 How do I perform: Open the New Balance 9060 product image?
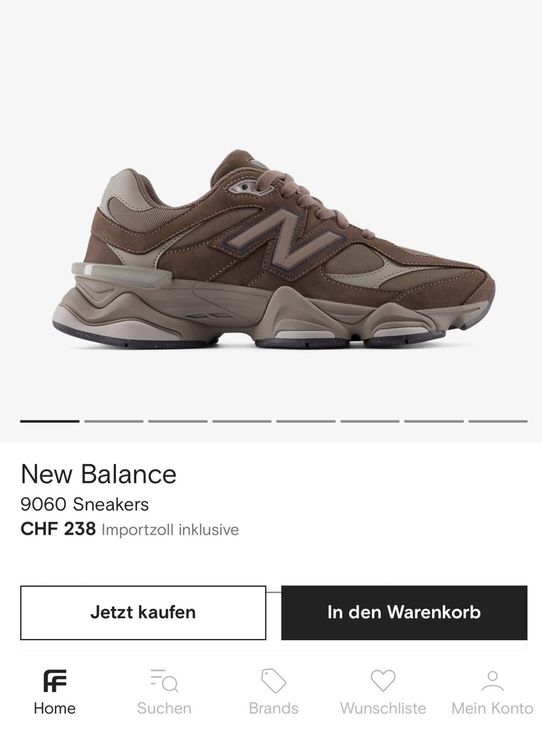point(274,250)
